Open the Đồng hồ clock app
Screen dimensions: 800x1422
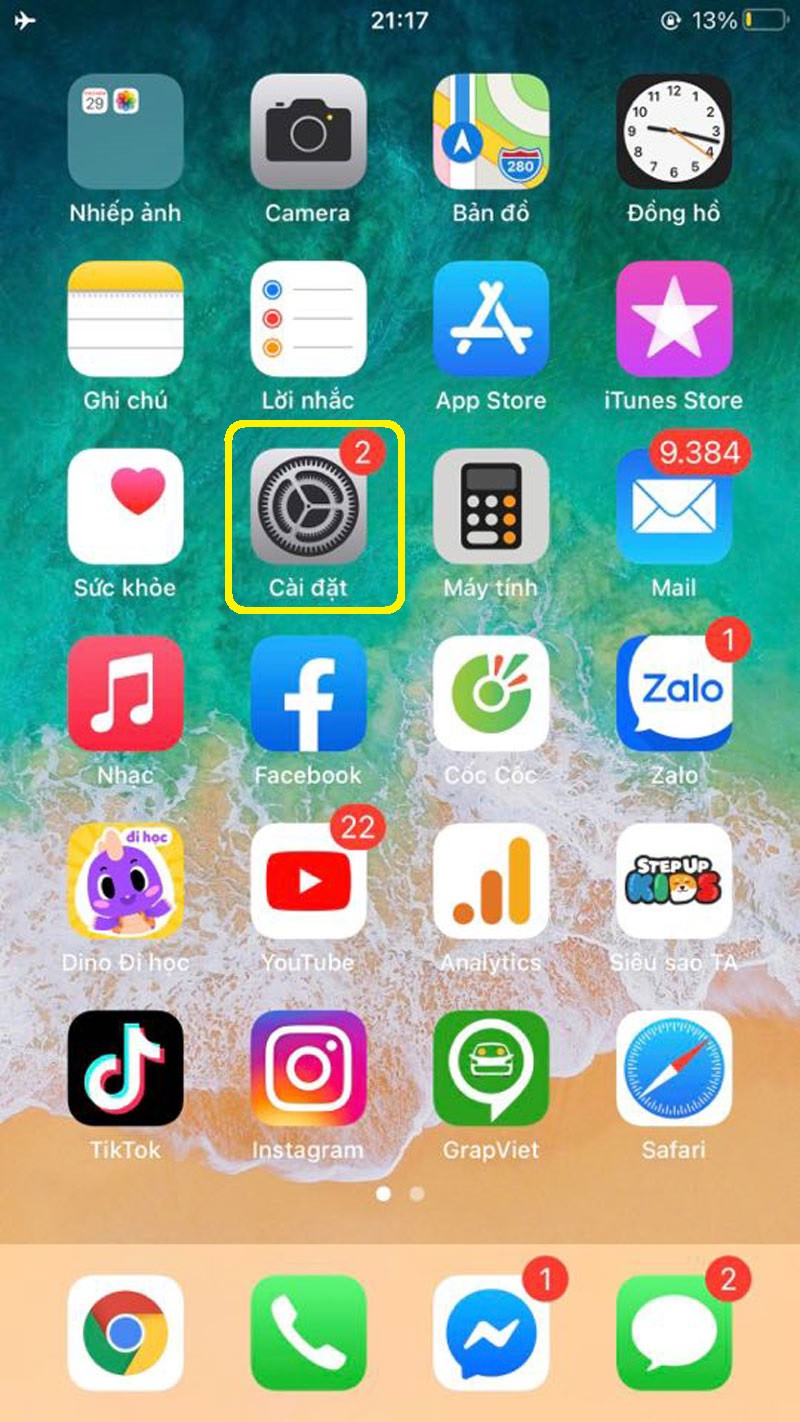[674, 132]
